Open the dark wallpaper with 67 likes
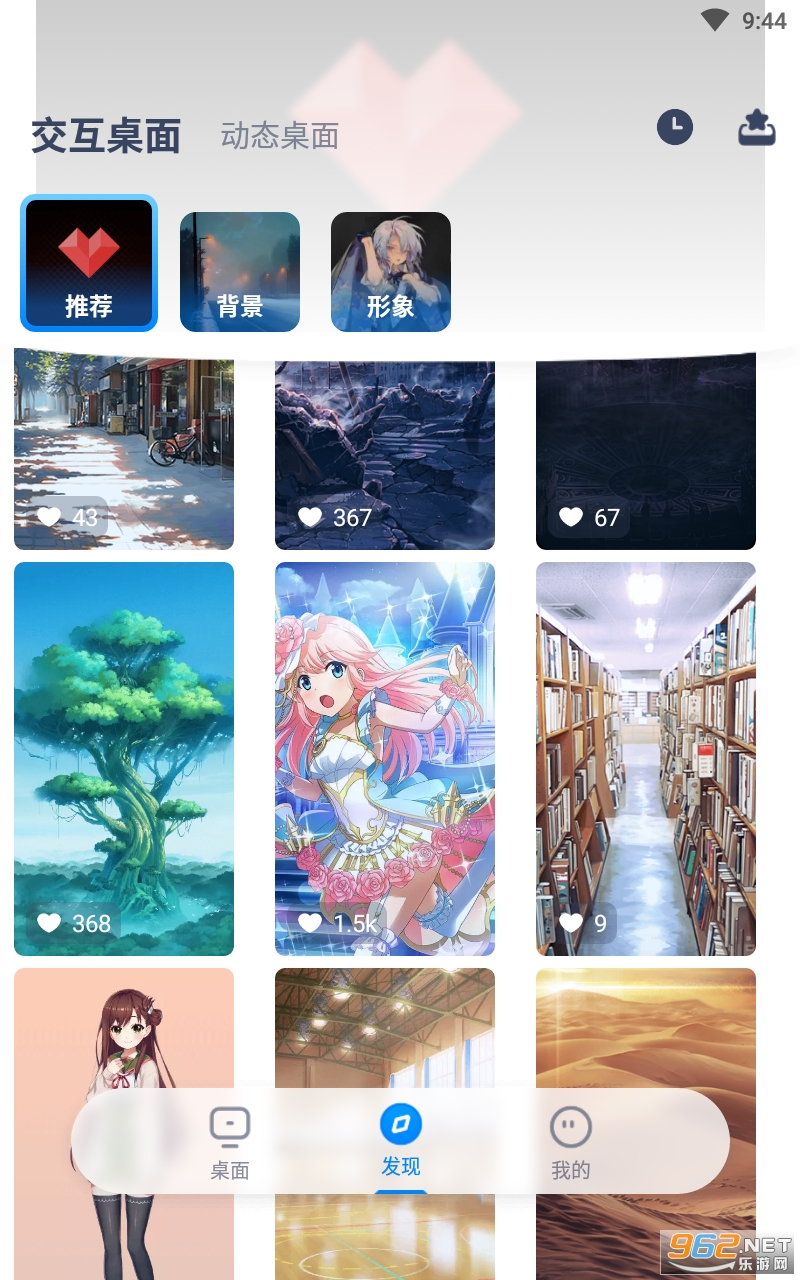Screen dimensions: 800x1280 646,450
